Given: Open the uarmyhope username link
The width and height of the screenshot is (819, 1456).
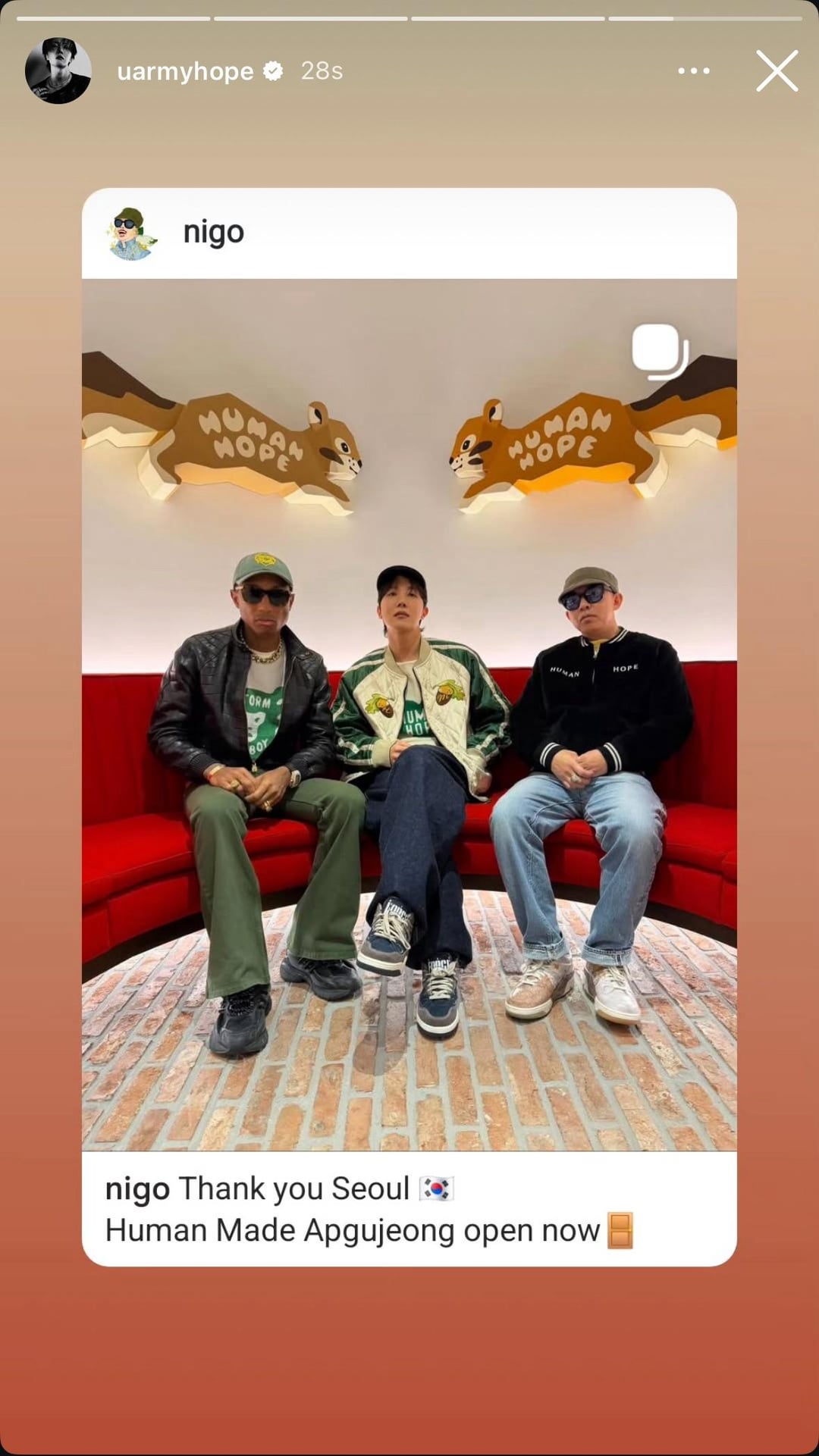Looking at the screenshot, I should pyautogui.click(x=185, y=71).
